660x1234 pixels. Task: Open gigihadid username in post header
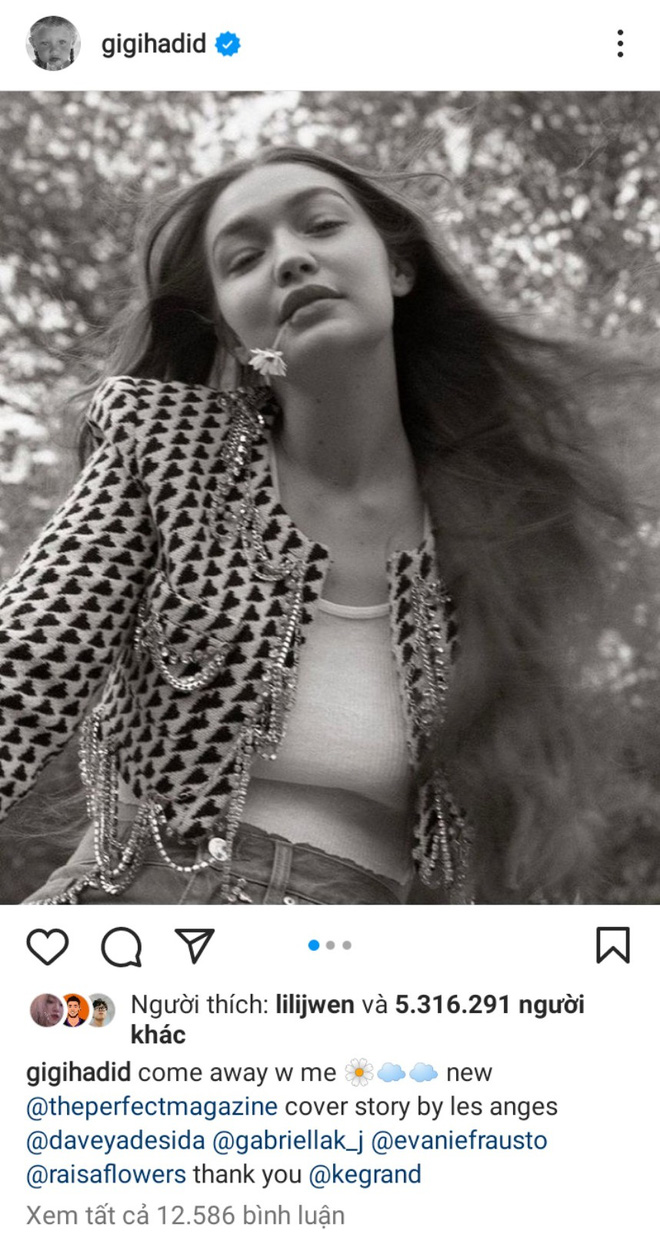coord(154,44)
